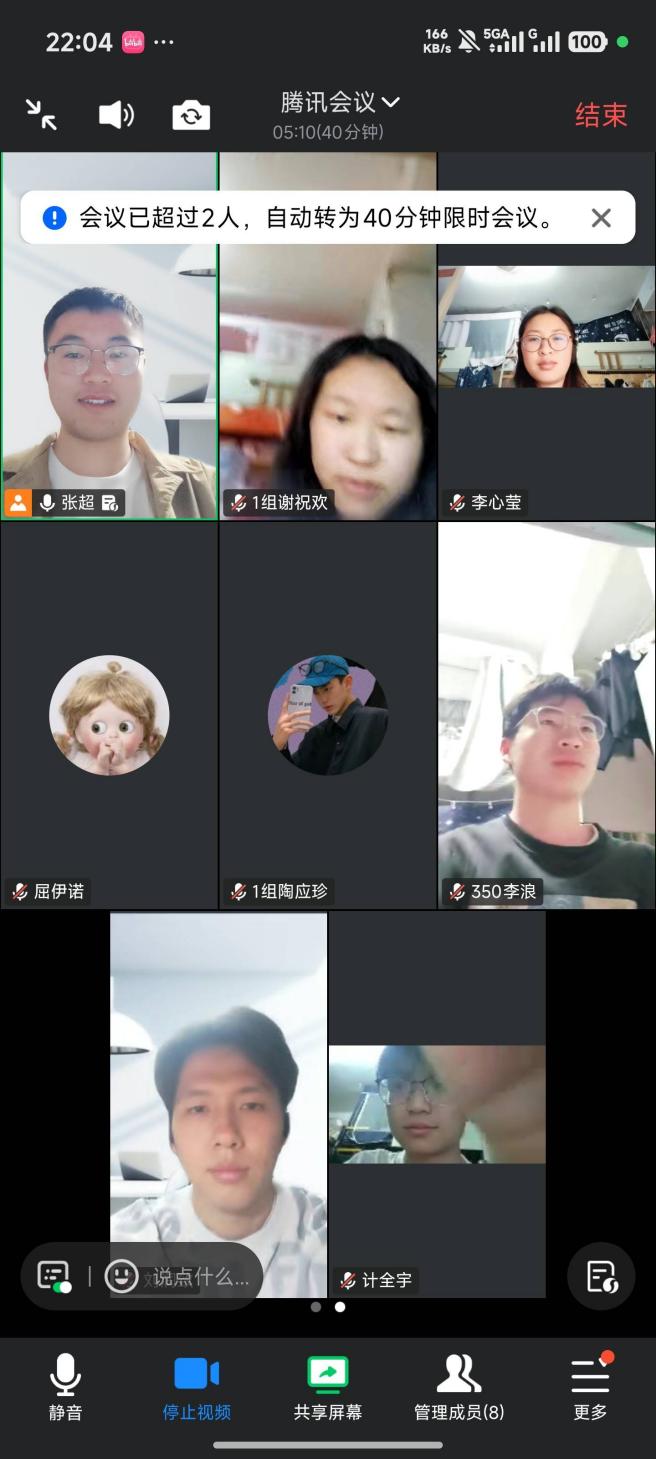Screen dimensions: 656x1459
Task: Open 管理成员(8) member list
Action: click(459, 1387)
